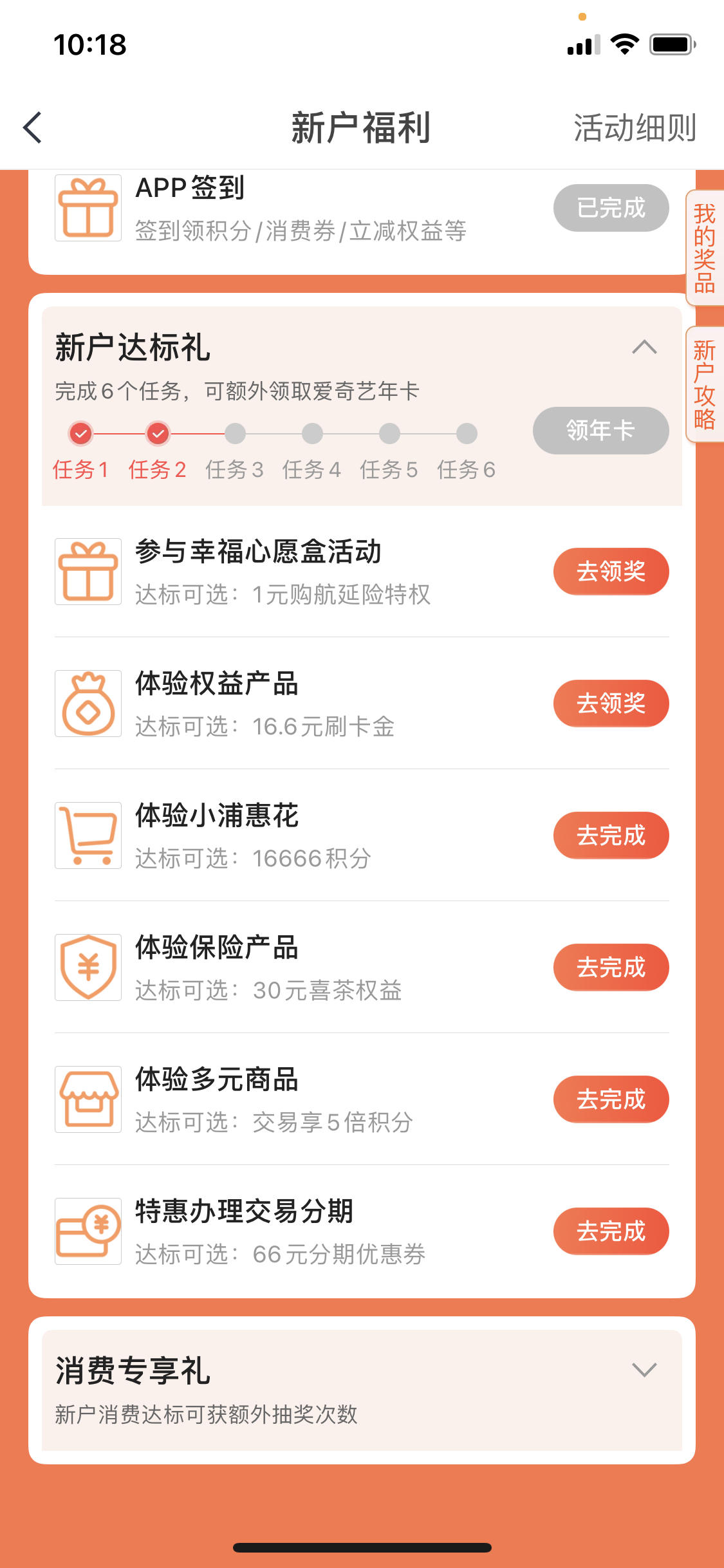Go back using the top-left arrow

(32, 127)
